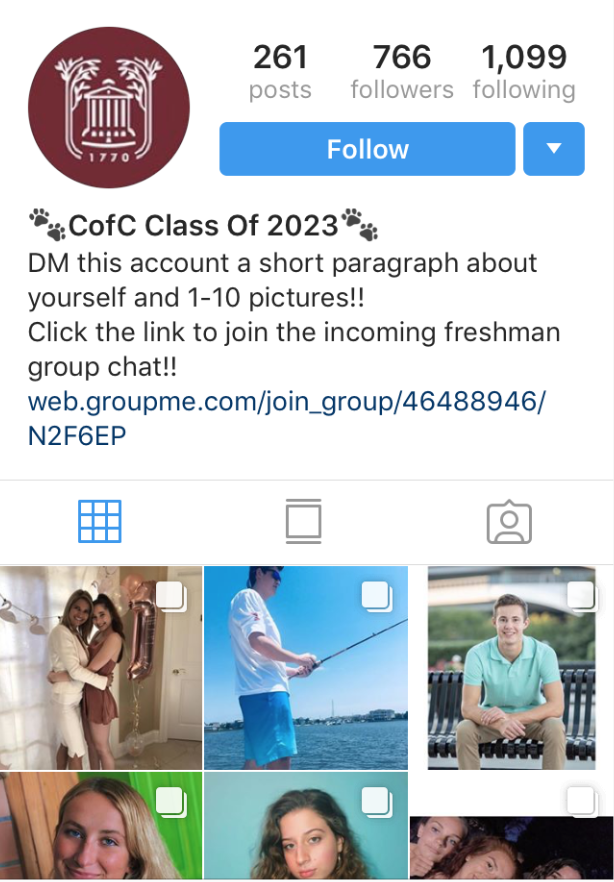The height and width of the screenshot is (882, 614).
Task: Open the post of someone on a bench
Action: (511, 667)
